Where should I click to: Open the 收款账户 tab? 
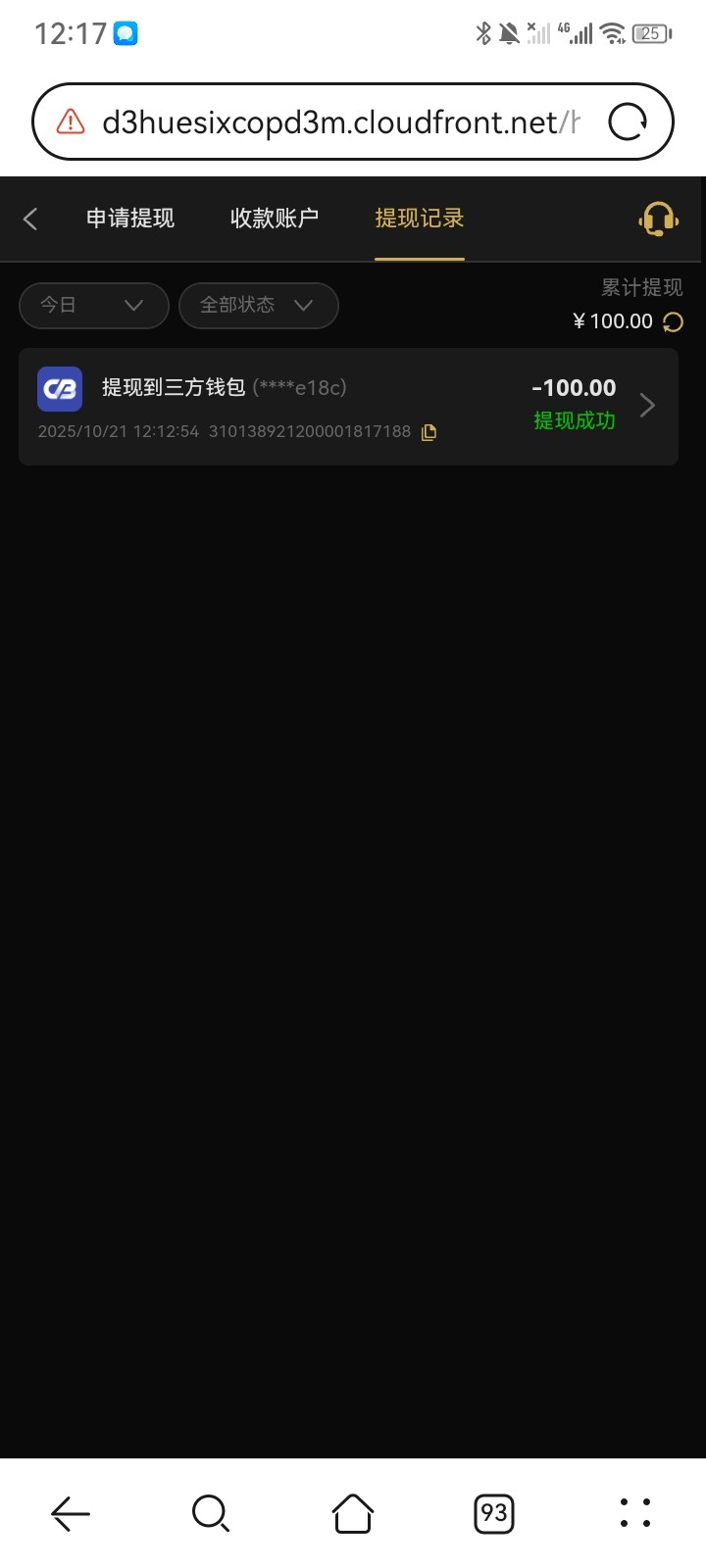pos(275,219)
